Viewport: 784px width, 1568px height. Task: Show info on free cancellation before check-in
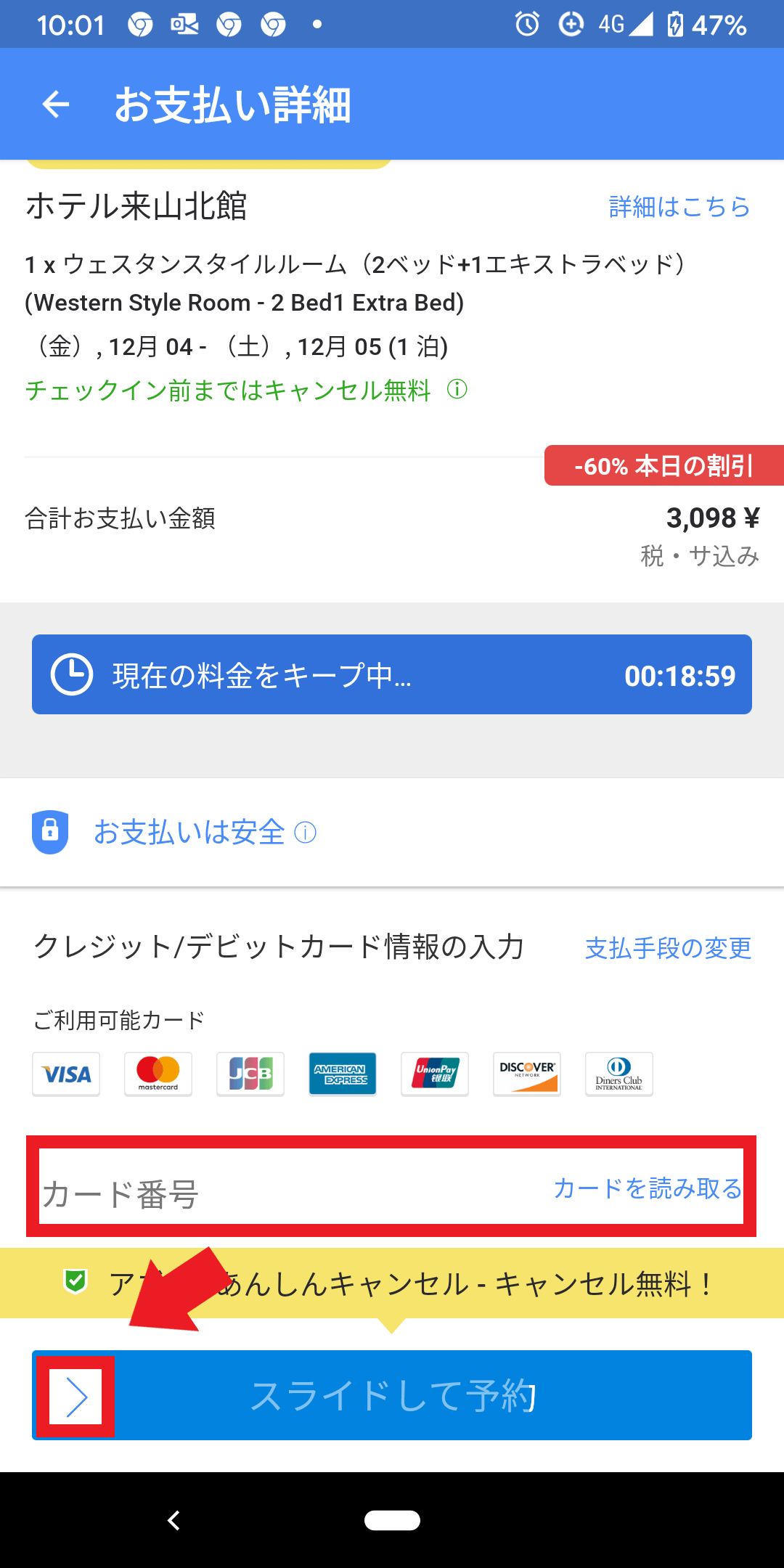point(457,390)
